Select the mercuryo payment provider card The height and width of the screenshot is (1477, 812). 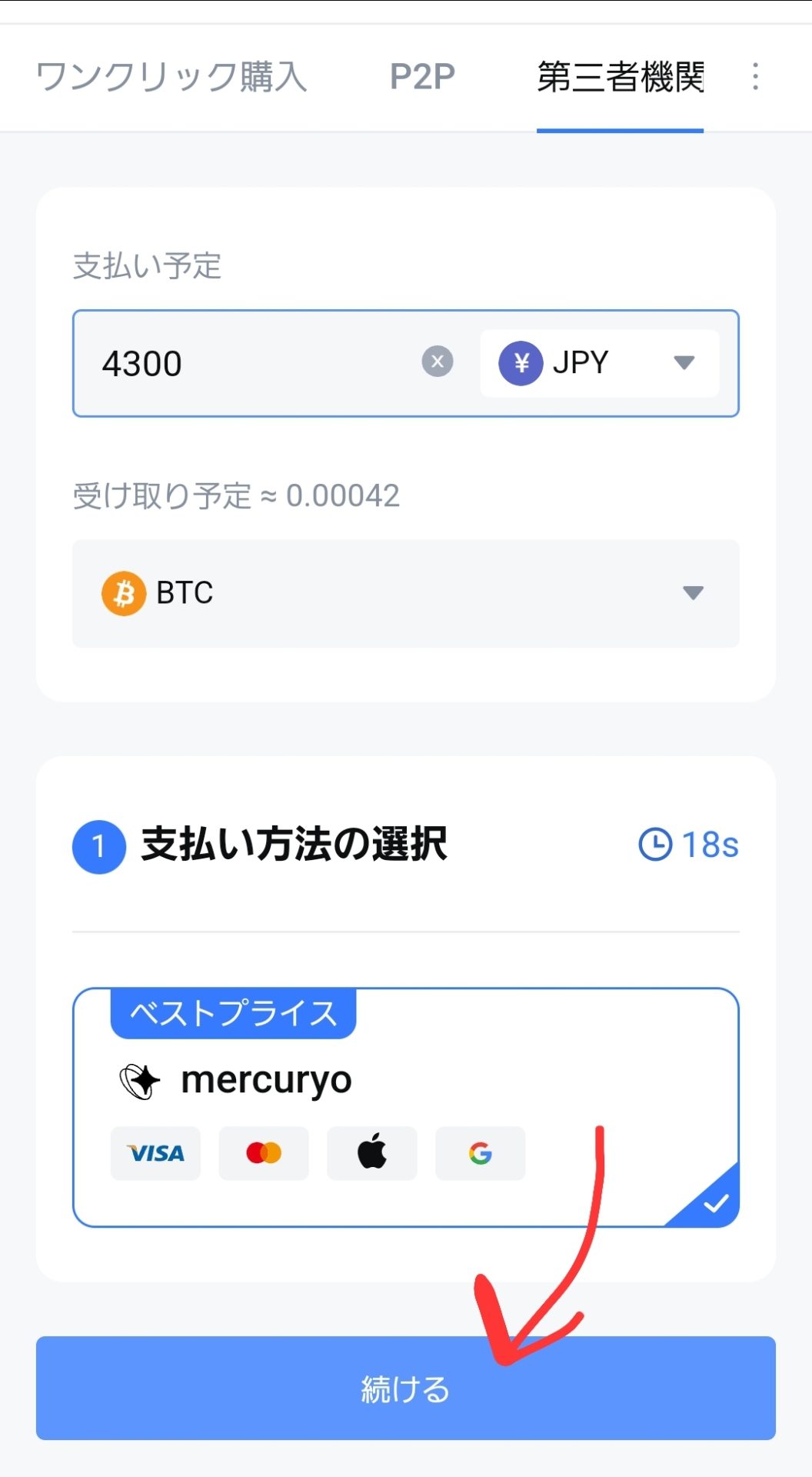pos(405,1108)
